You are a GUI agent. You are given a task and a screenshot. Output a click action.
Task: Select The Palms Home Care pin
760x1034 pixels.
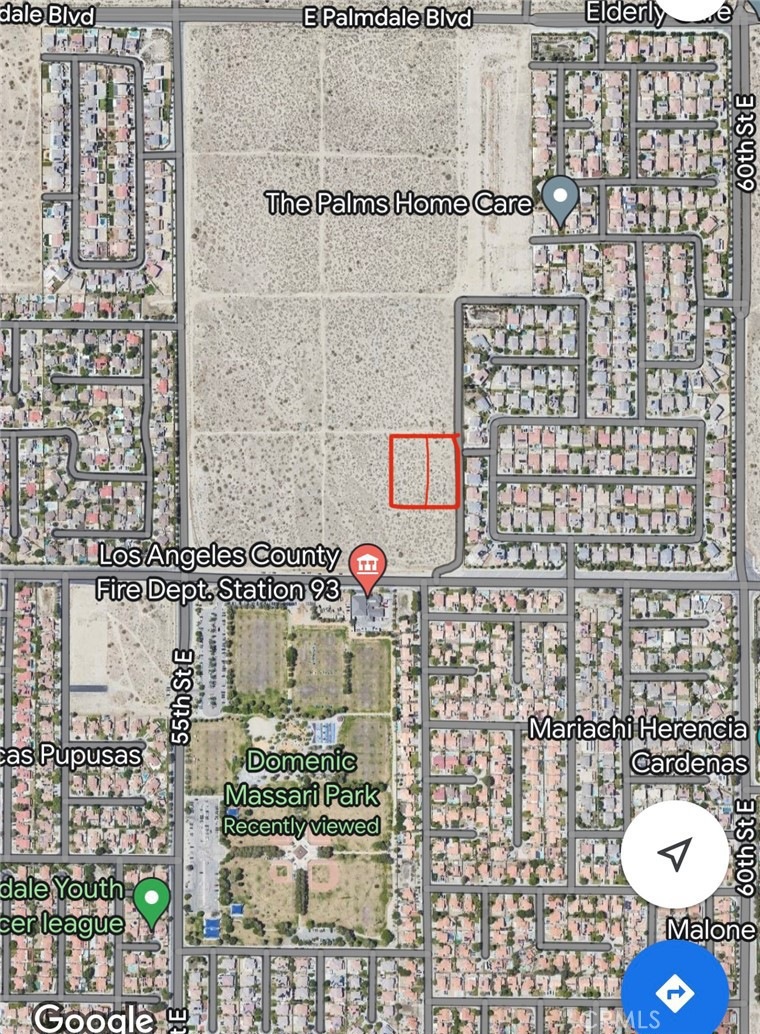pyautogui.click(x=560, y=200)
